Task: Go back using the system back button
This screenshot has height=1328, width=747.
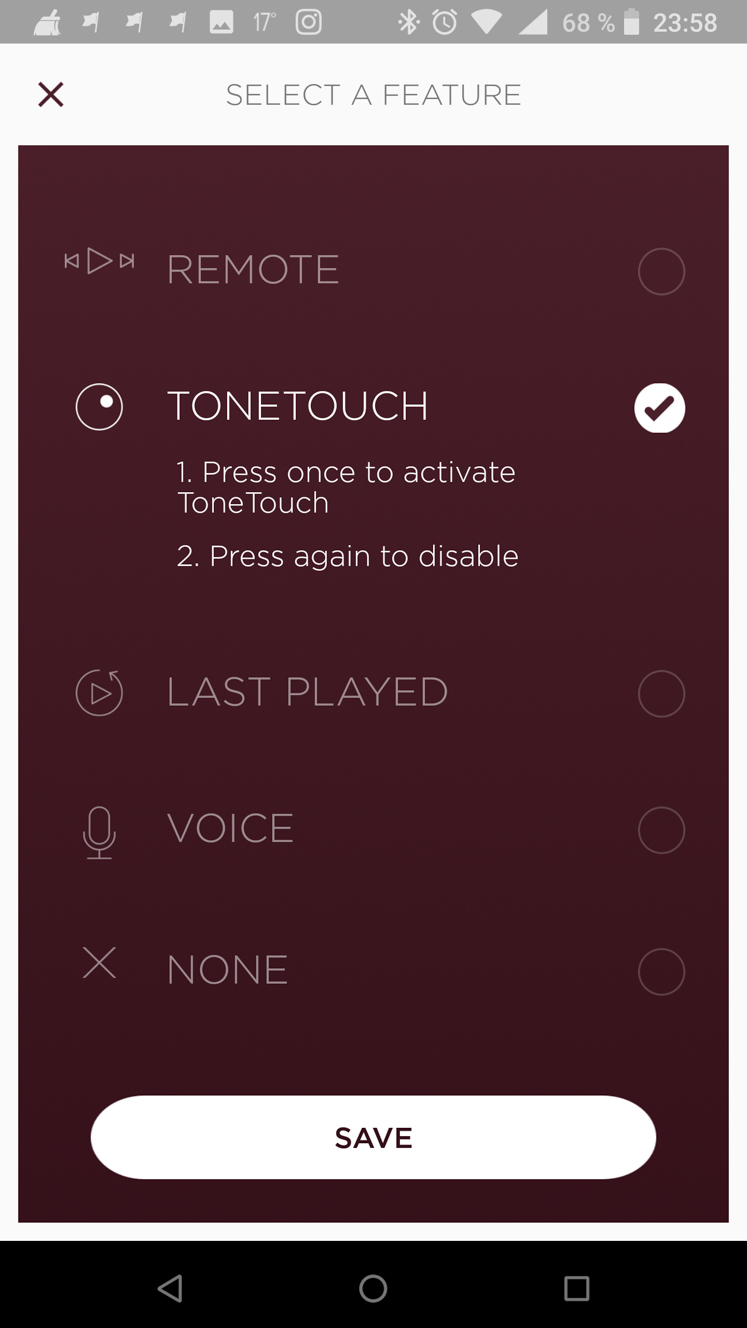Action: (x=171, y=1288)
